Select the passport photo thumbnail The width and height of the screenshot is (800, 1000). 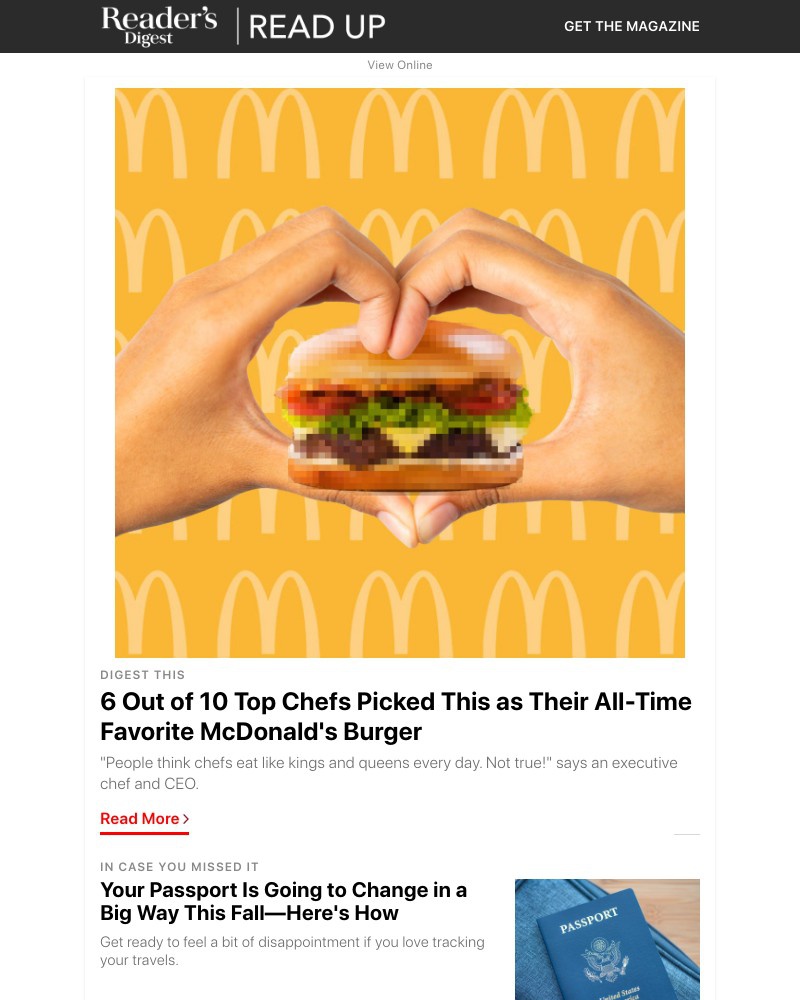pos(607,939)
